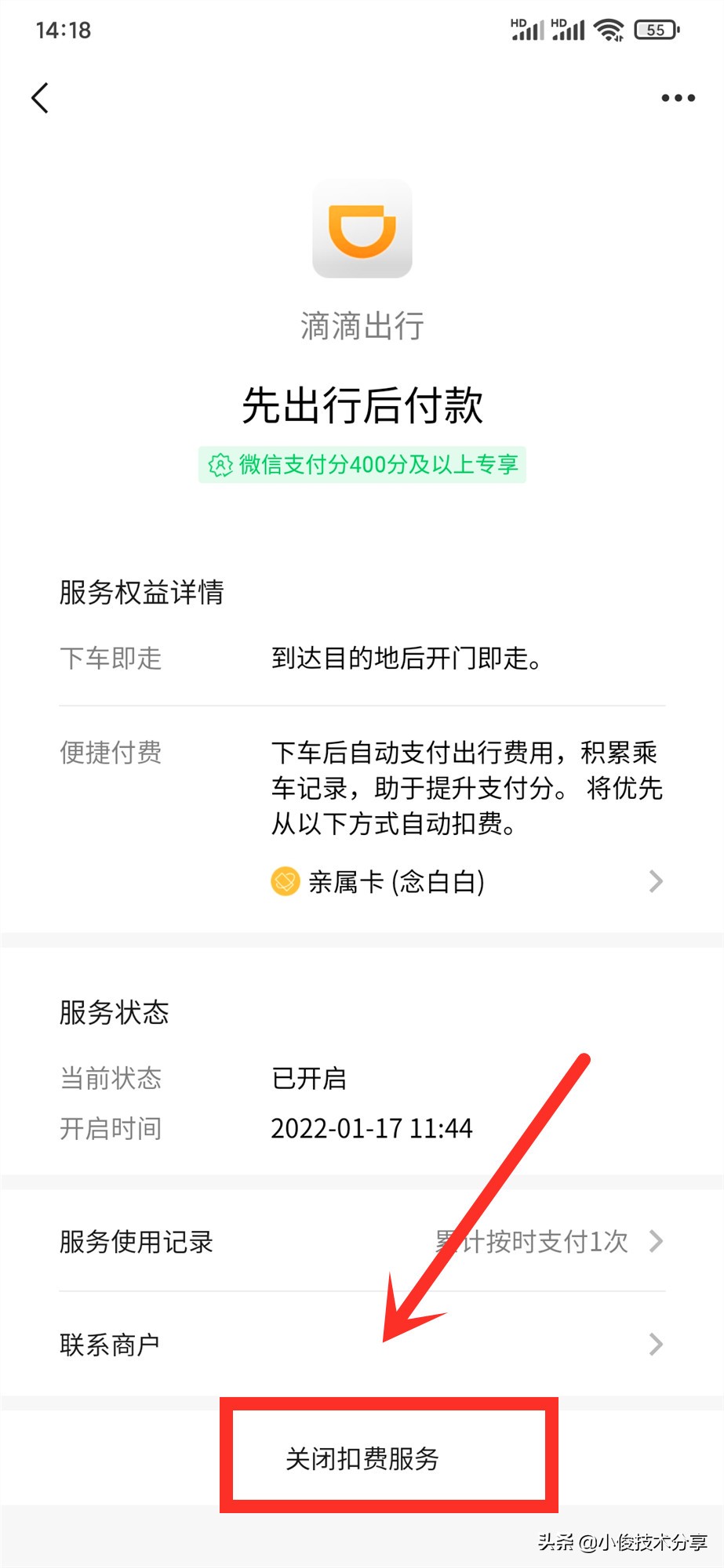Tap the 先出行后付款 title text
The image size is (724, 1568).
(362, 406)
